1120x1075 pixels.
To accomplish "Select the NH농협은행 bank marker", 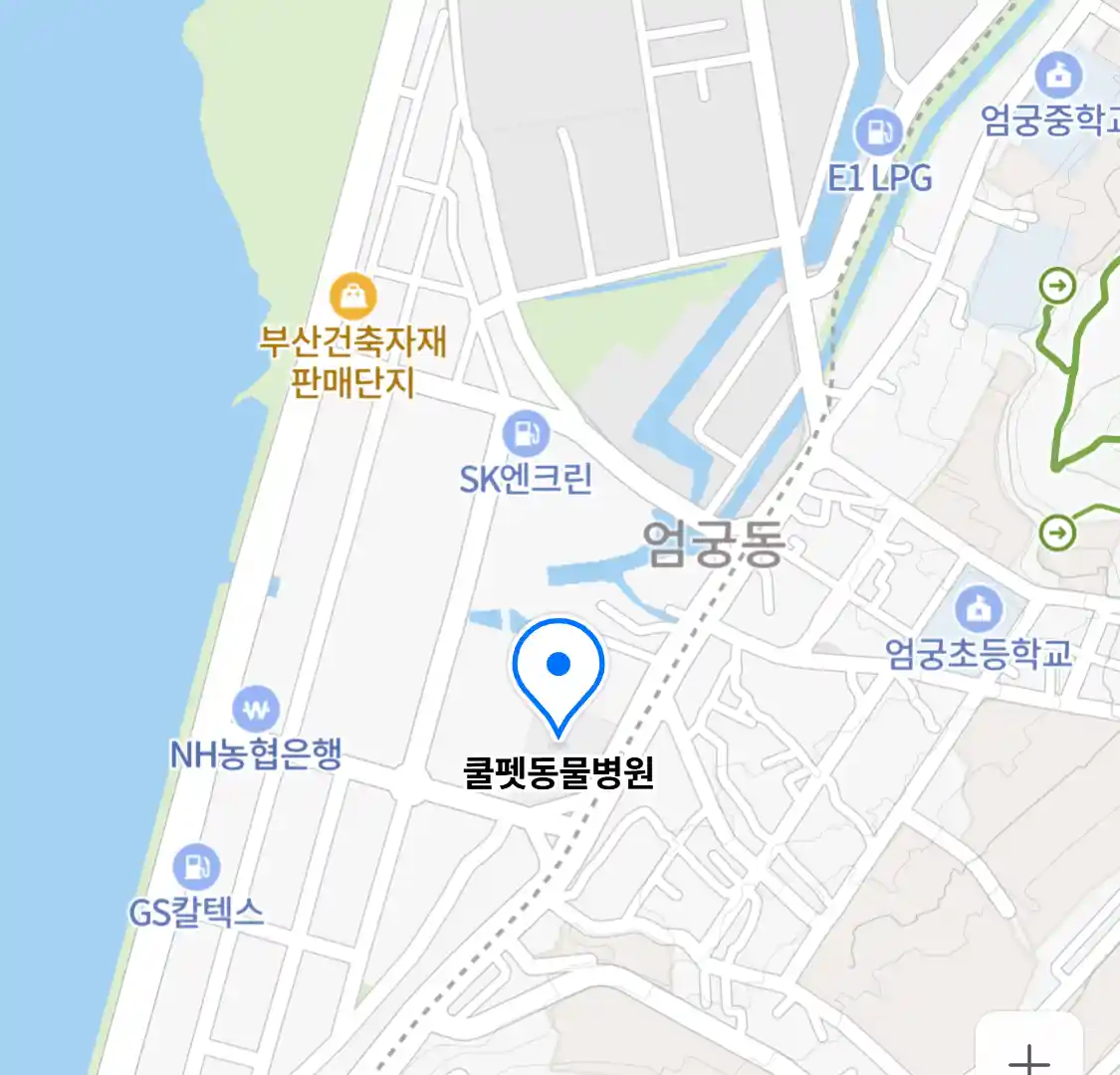I will [x=256, y=710].
